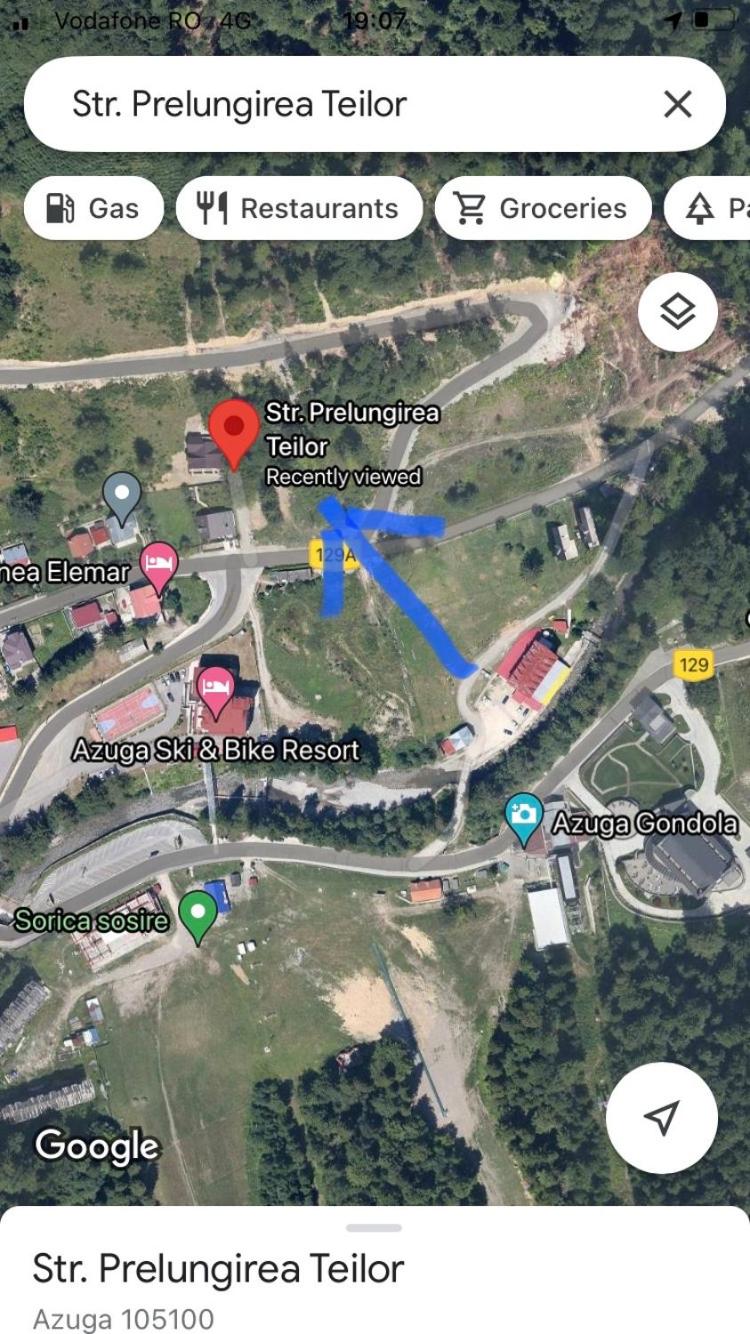The width and height of the screenshot is (750, 1334).
Task: Select the Restaurants filter chip
Action: point(299,208)
